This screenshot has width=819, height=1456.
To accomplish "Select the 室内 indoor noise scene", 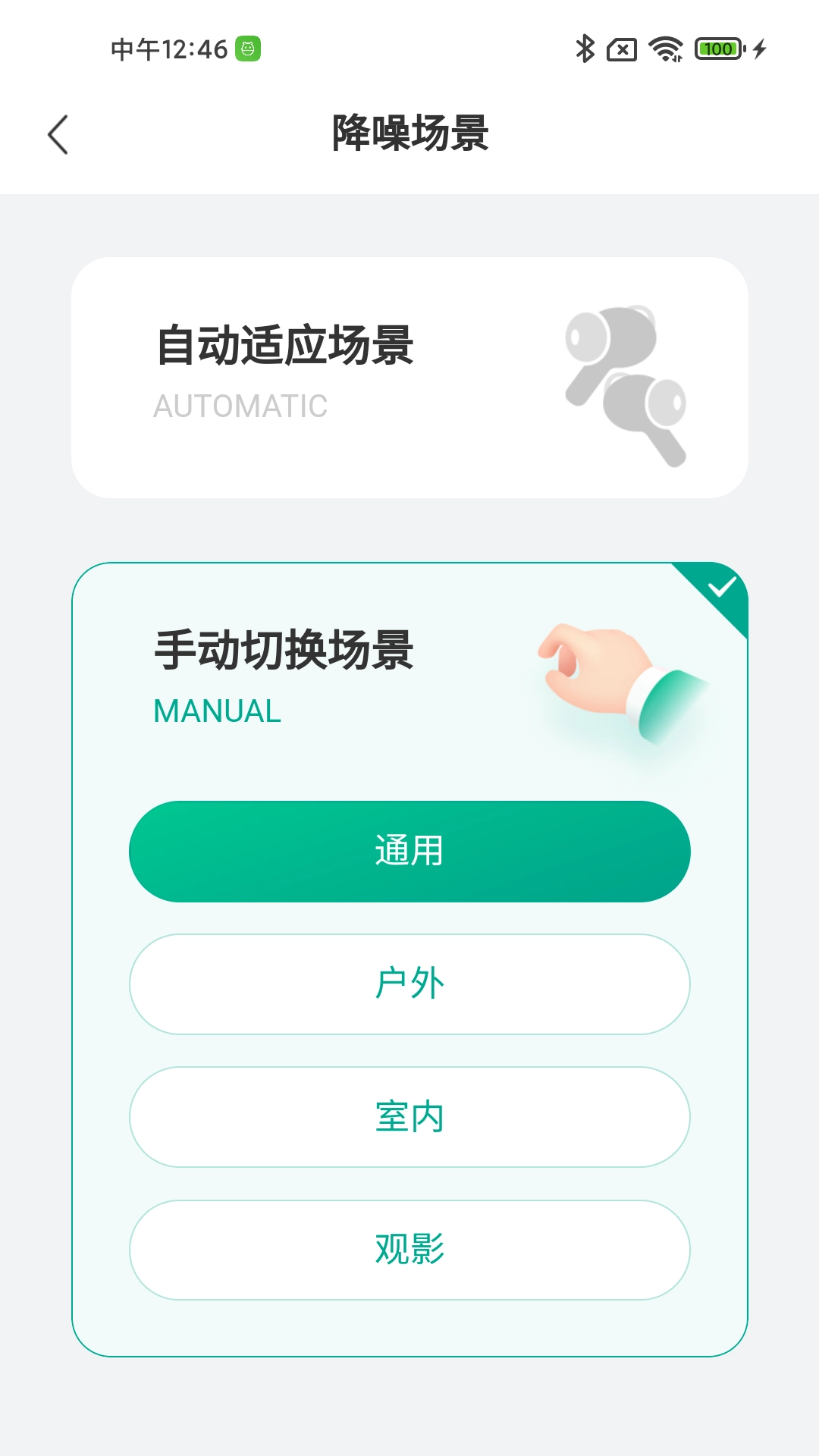I will pos(409,1116).
